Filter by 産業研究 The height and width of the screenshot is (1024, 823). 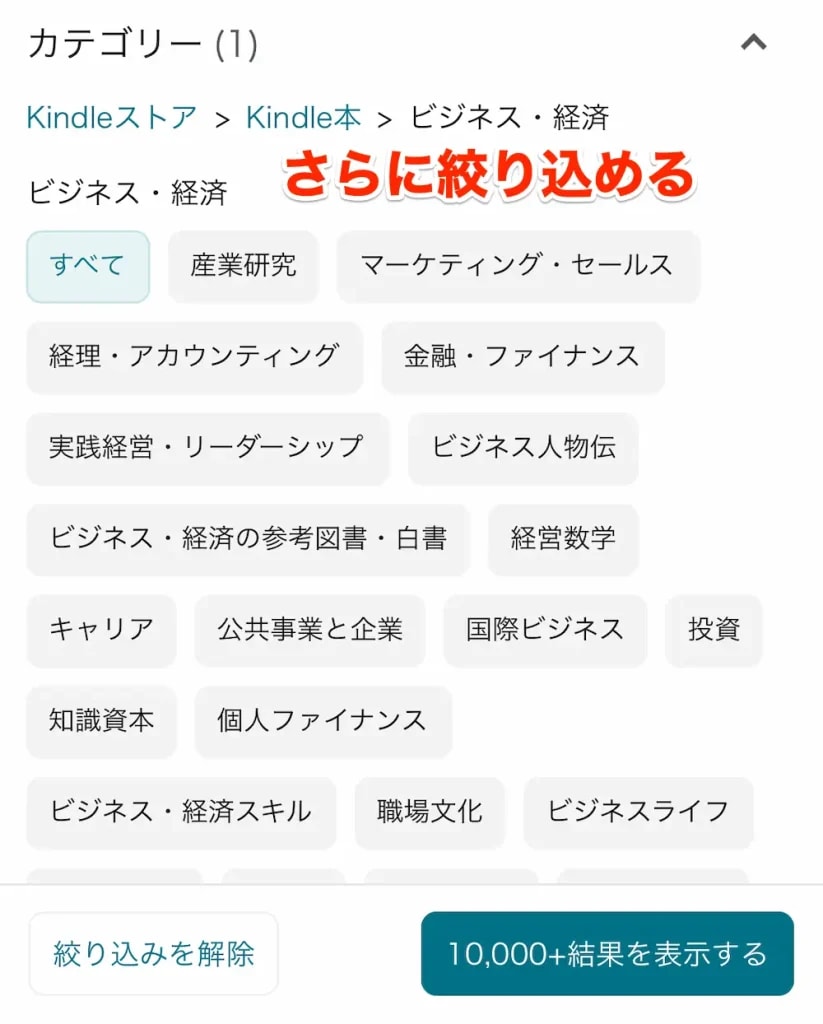point(243,266)
